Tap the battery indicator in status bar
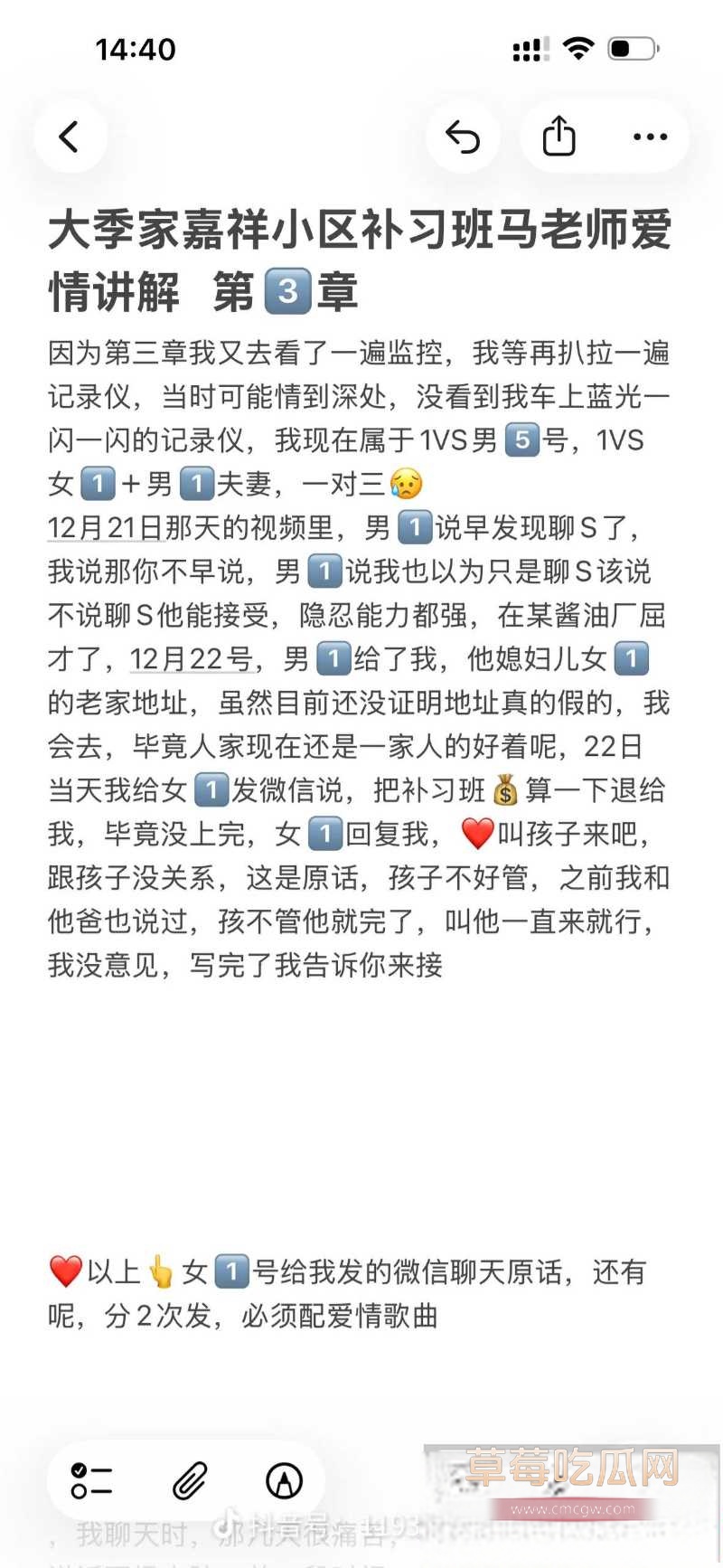This screenshot has height=1568, width=723. [x=633, y=50]
